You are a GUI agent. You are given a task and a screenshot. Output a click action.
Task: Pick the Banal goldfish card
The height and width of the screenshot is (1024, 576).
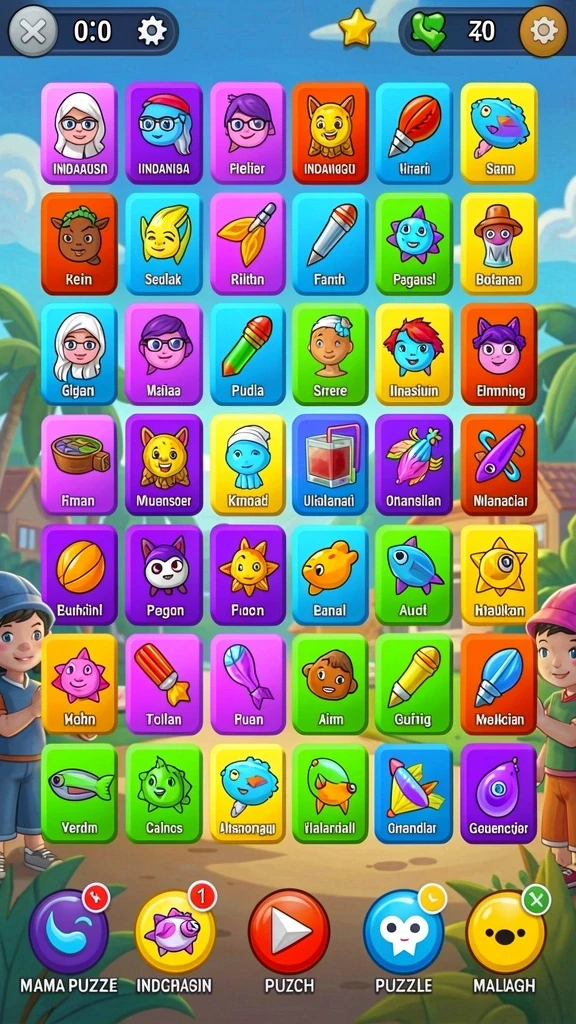330,575
